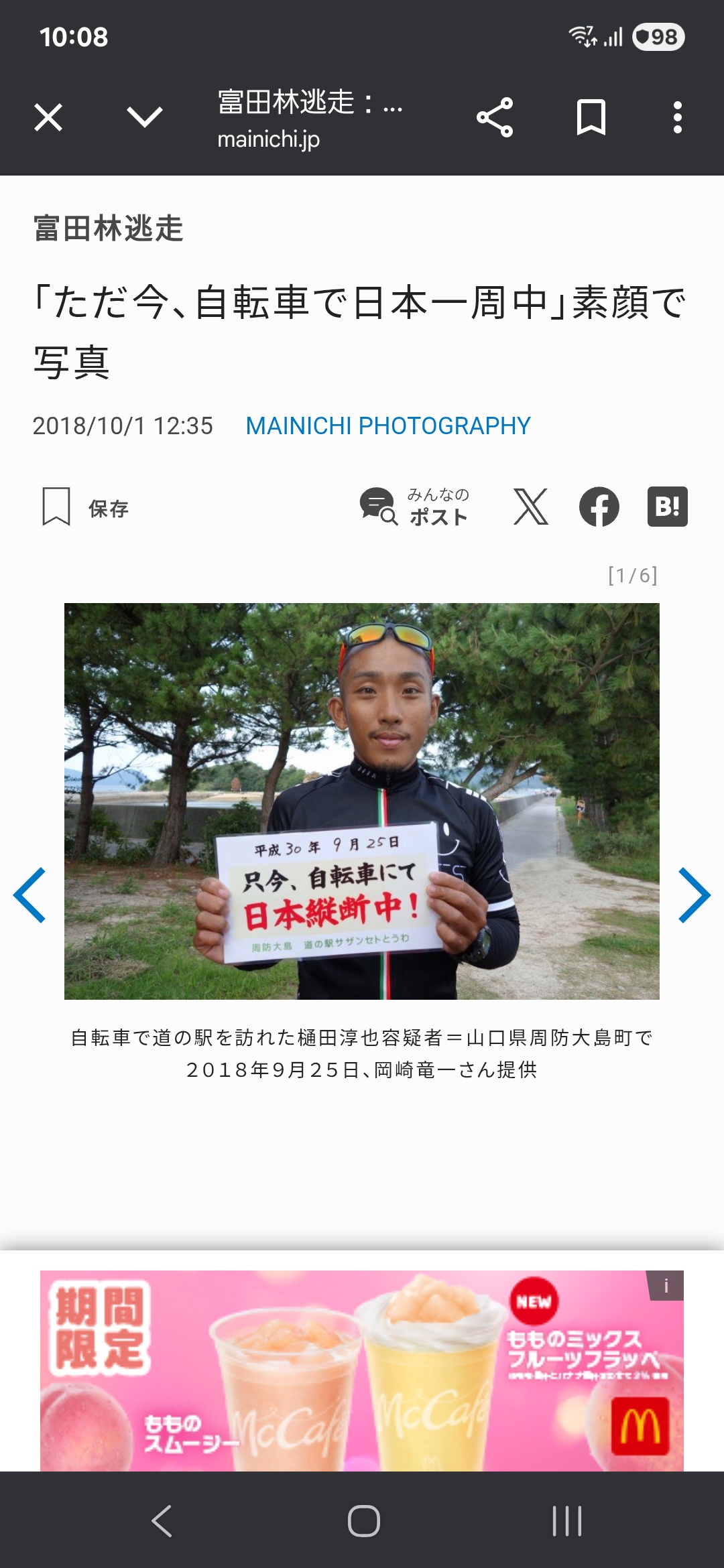Share the article on X
The height and width of the screenshot is (1568, 724).
531,507
